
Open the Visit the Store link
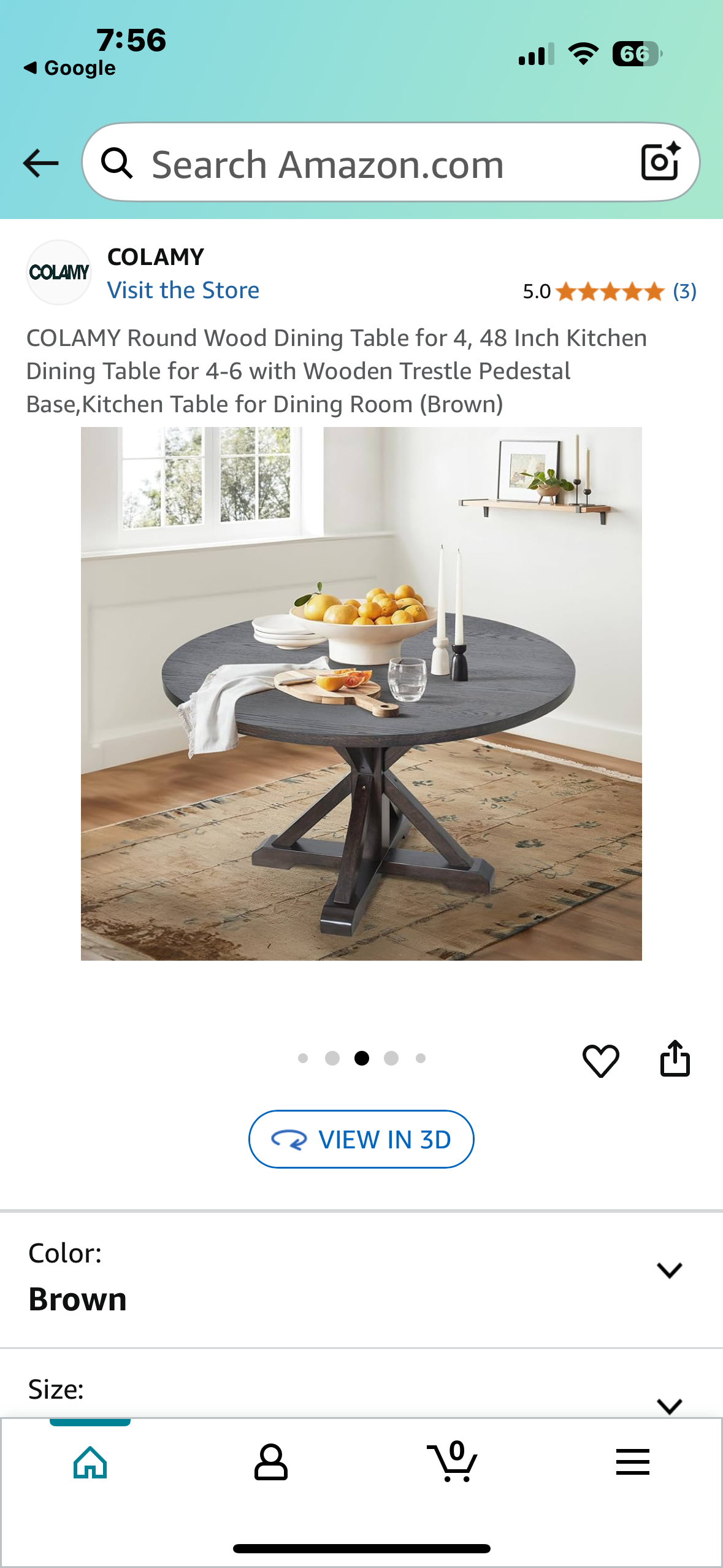[183, 290]
